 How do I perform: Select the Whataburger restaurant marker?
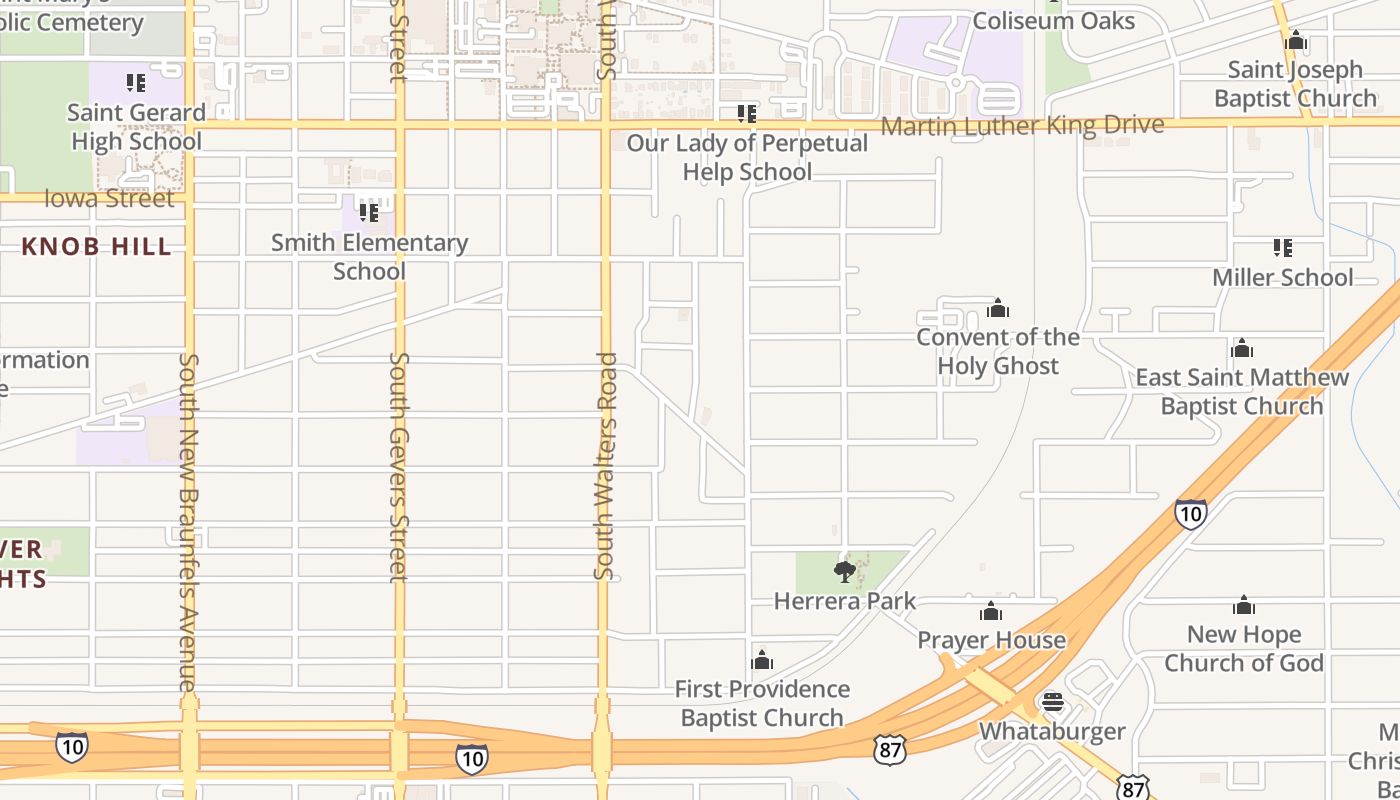point(1052,702)
